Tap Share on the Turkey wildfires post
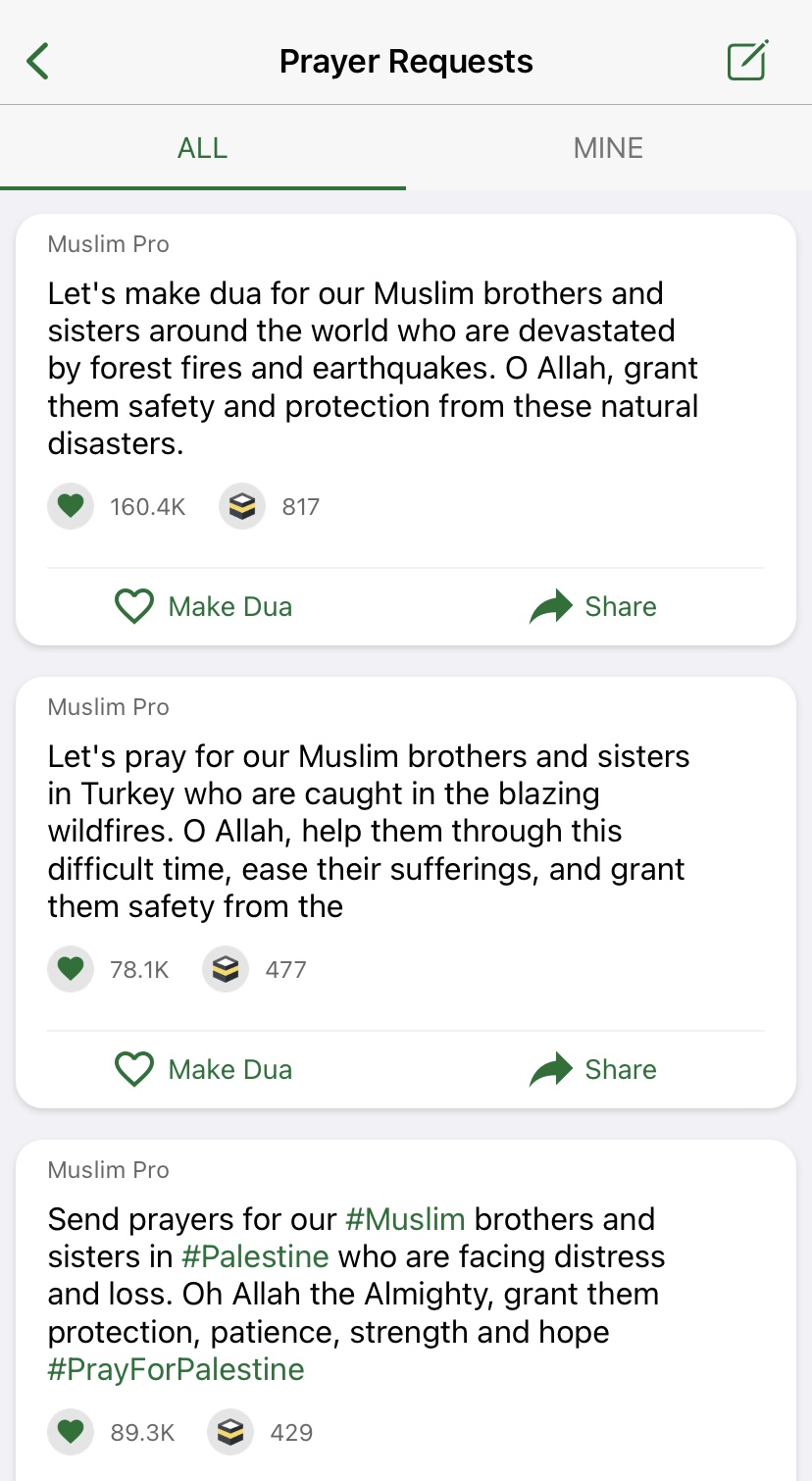Image resolution: width=812 pixels, height=1481 pixels. 620,1069
